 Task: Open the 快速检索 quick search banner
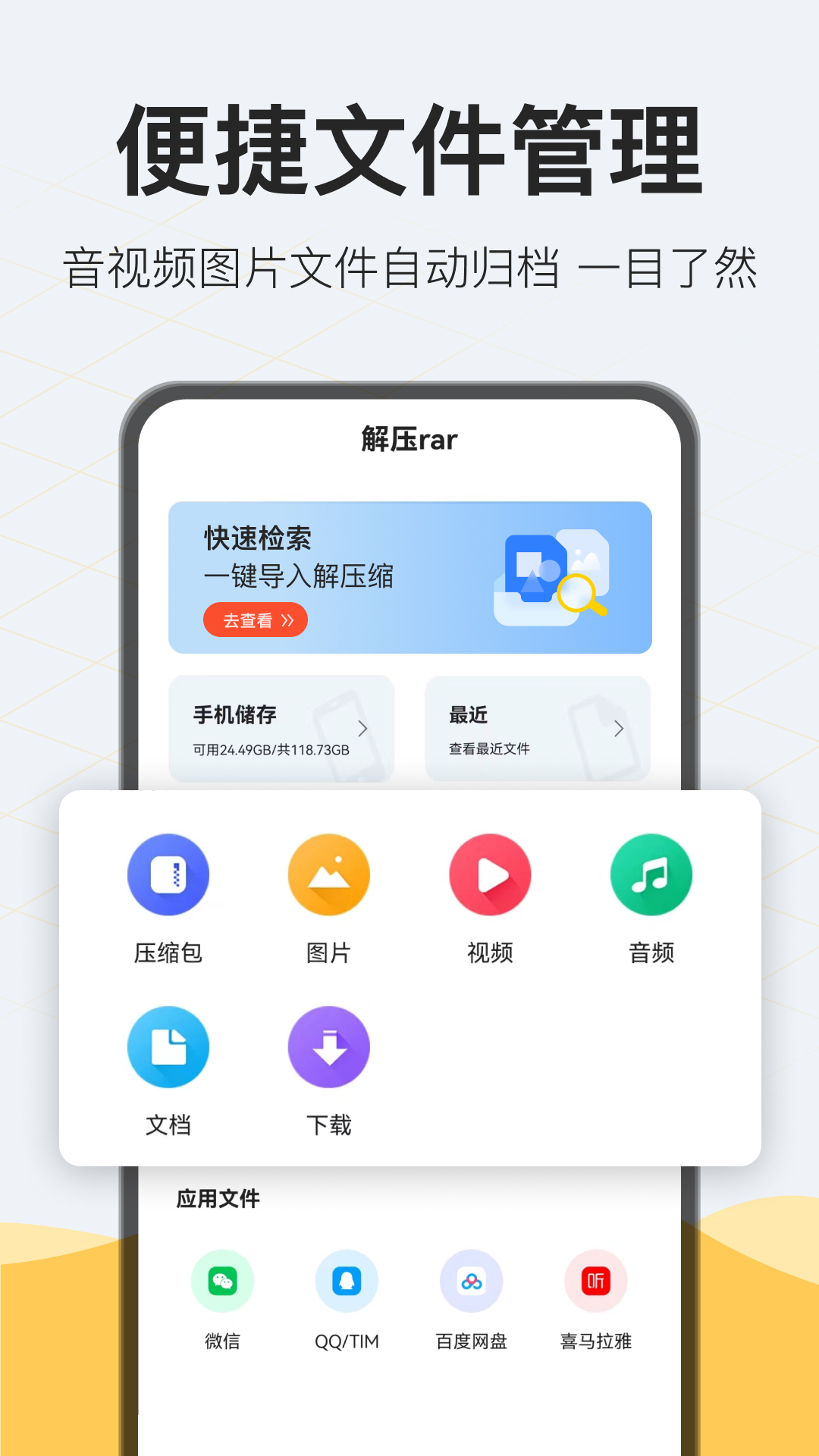point(409,576)
